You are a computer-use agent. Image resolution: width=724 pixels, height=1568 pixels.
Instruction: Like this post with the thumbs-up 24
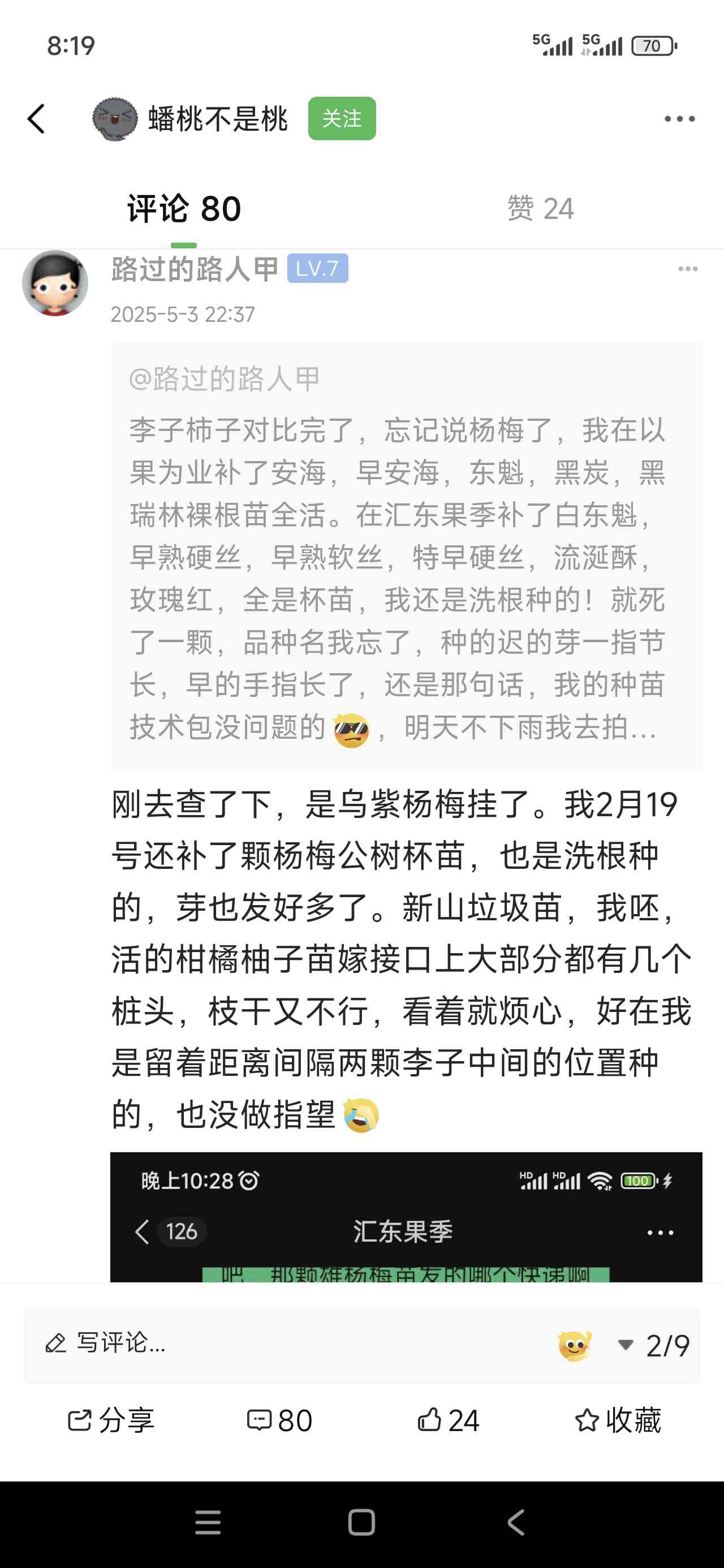[449, 1421]
